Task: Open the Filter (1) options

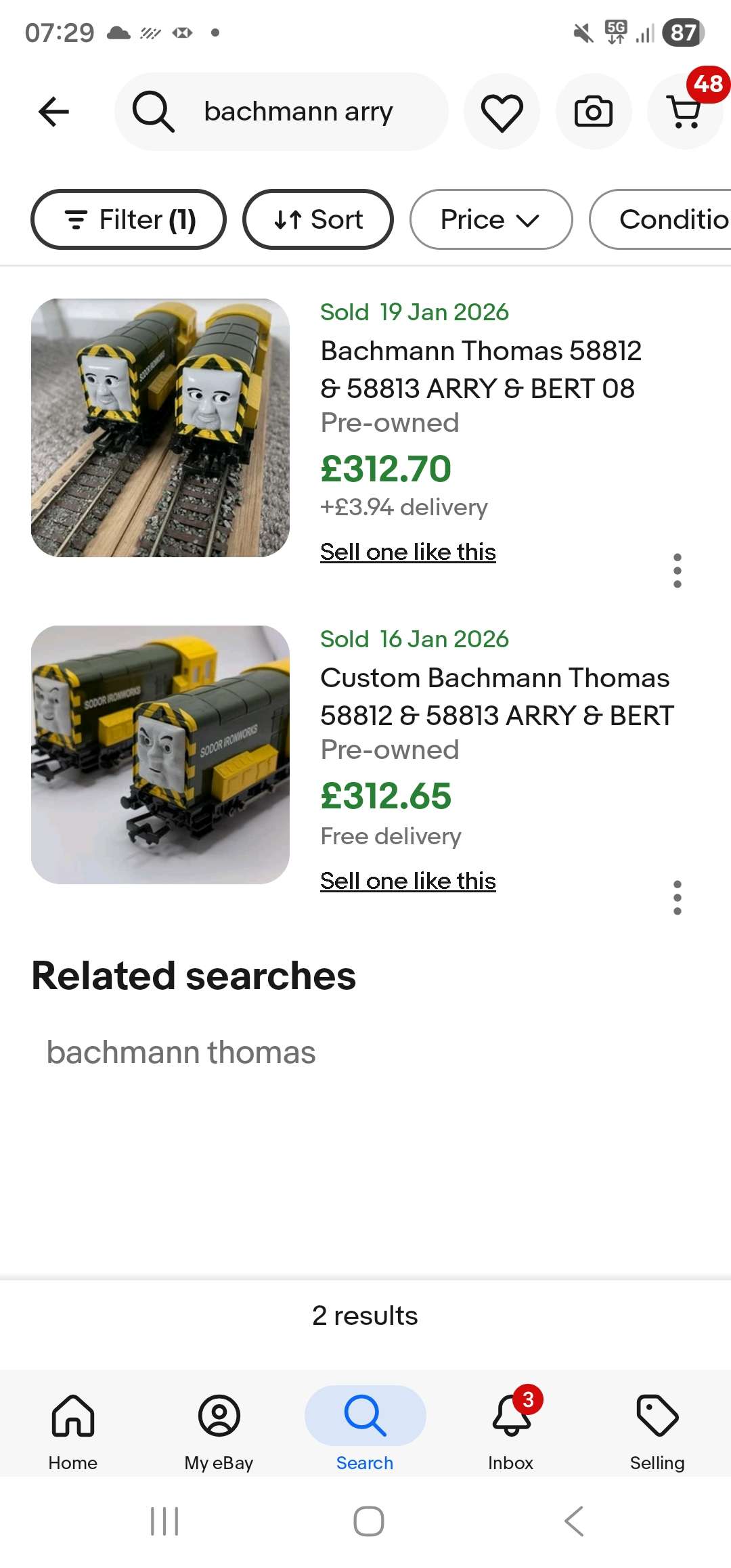Action: click(x=129, y=219)
